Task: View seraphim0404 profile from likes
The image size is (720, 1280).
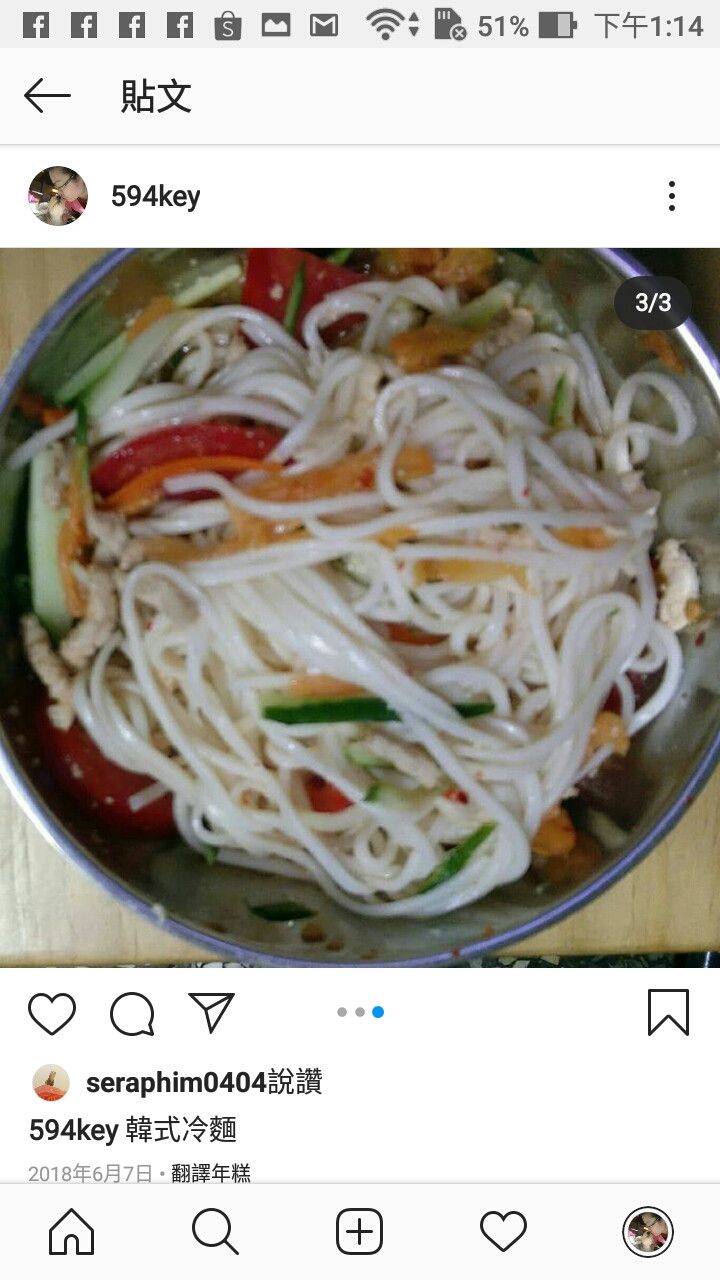Action: [176, 1082]
